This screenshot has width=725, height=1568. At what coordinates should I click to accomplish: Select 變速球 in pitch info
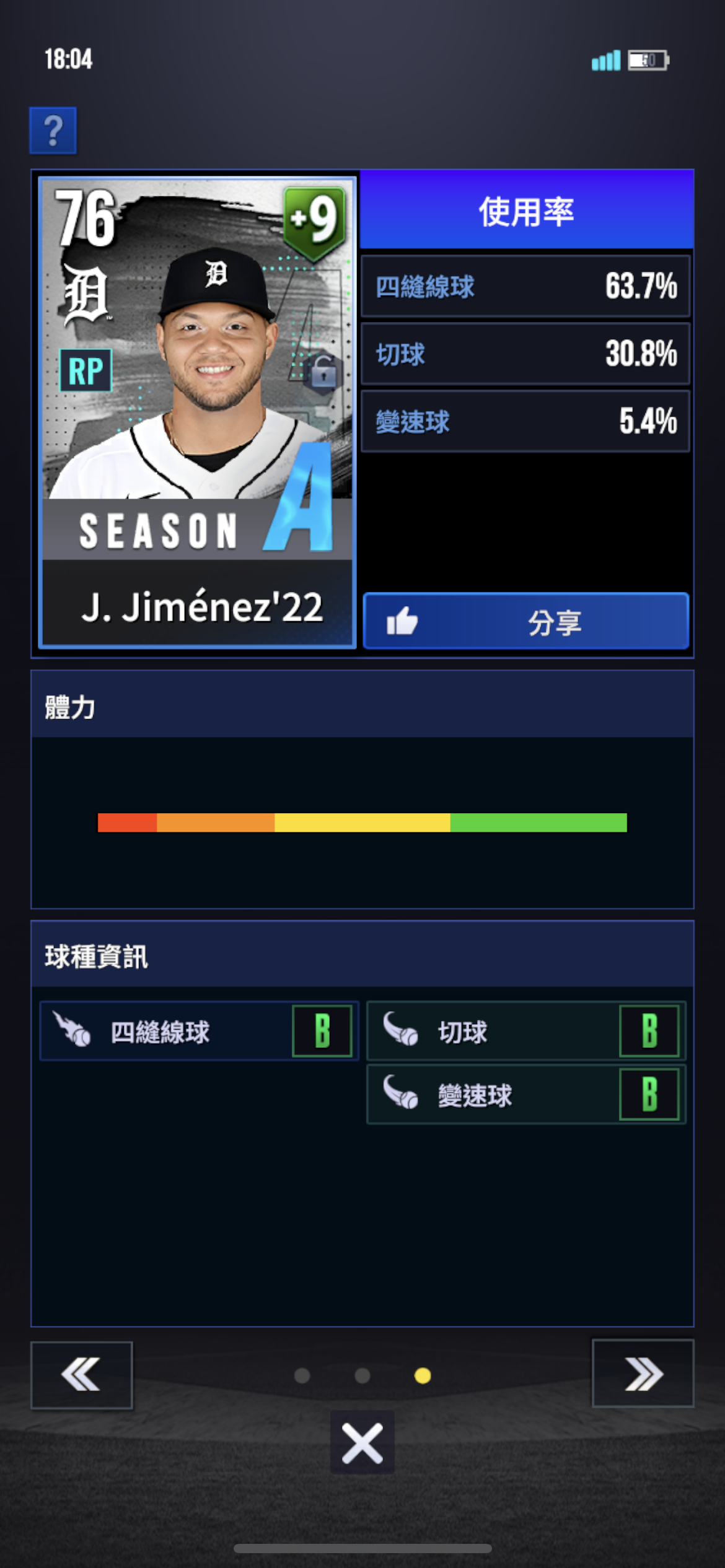pyautogui.click(x=525, y=1094)
